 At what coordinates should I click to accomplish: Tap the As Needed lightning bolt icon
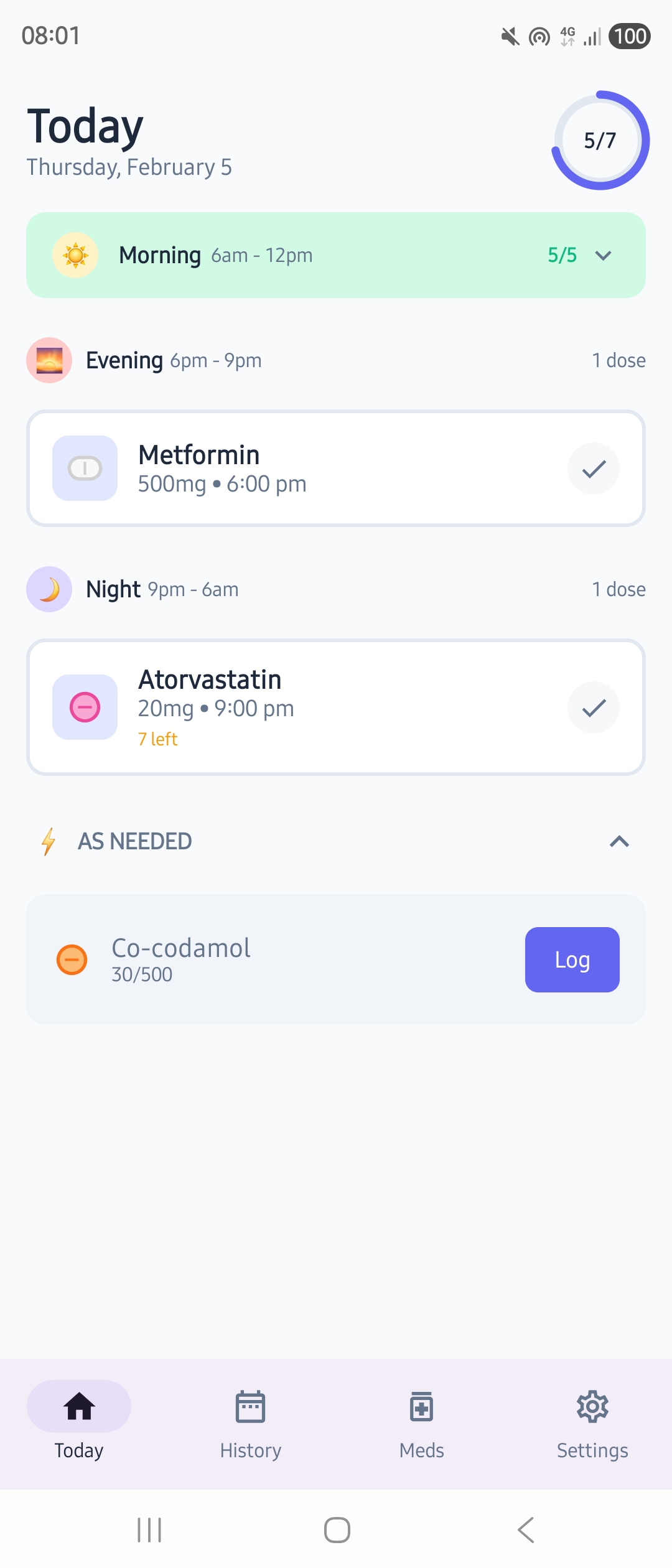point(47,841)
